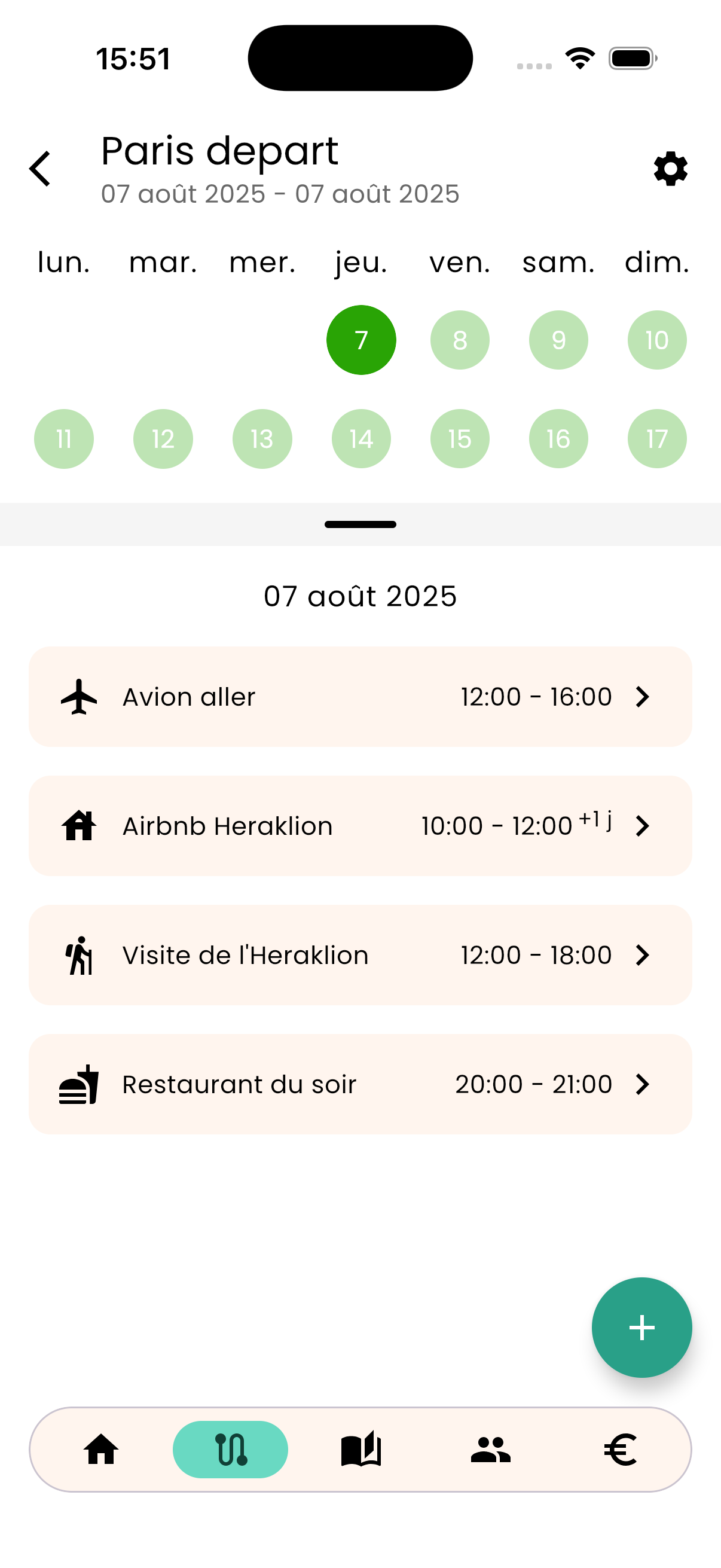Pick day 16 in the calendar
This screenshot has height=1568, width=721.
point(558,439)
